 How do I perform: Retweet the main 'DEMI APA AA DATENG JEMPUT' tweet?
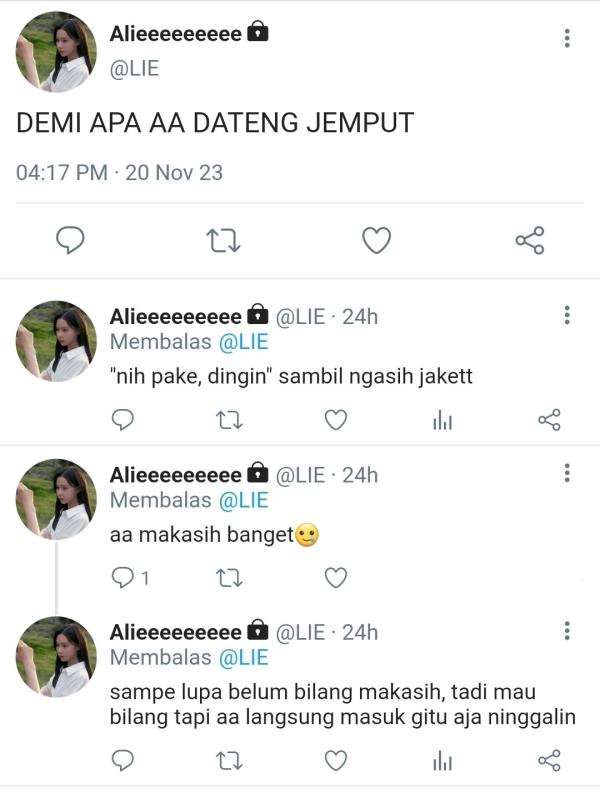[222, 240]
